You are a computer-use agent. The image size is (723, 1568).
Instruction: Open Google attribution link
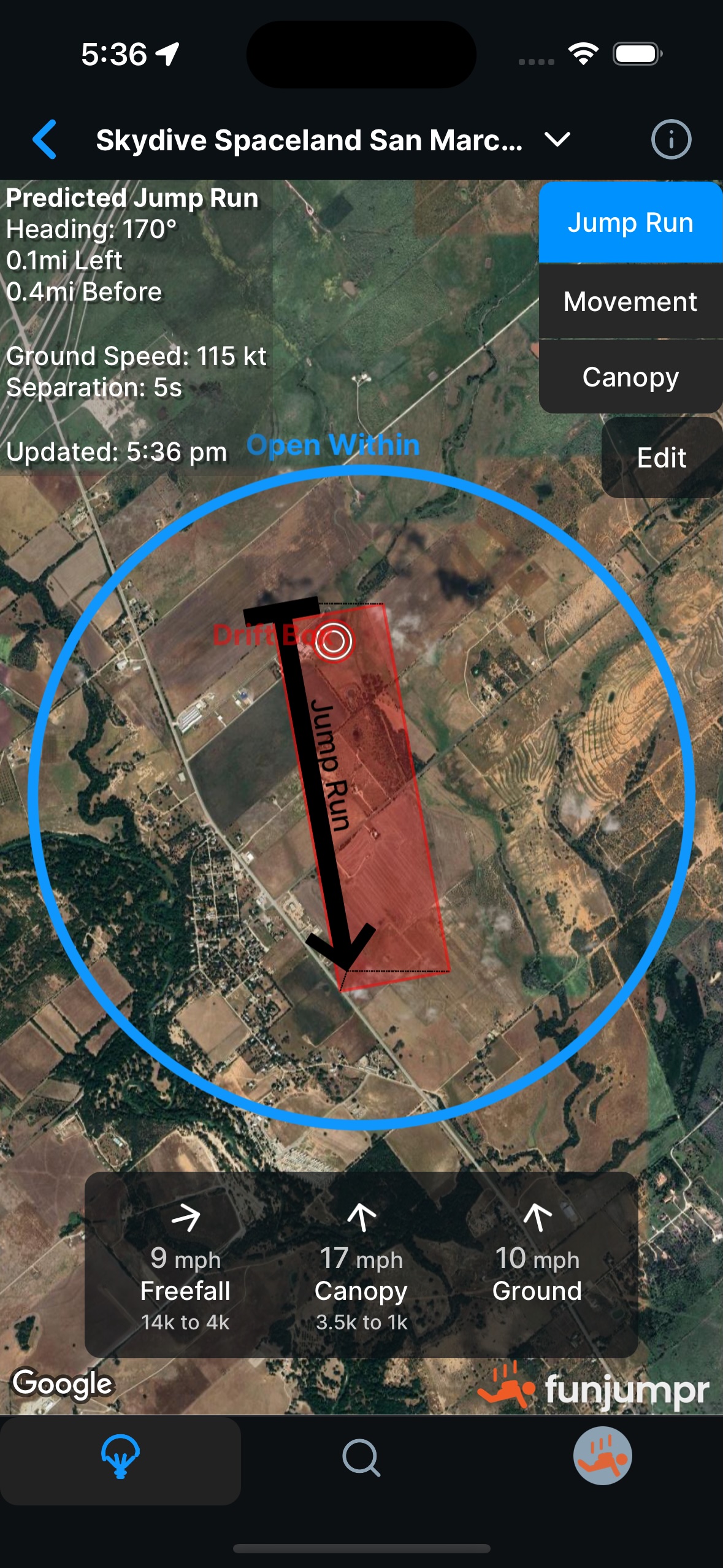click(x=61, y=1385)
